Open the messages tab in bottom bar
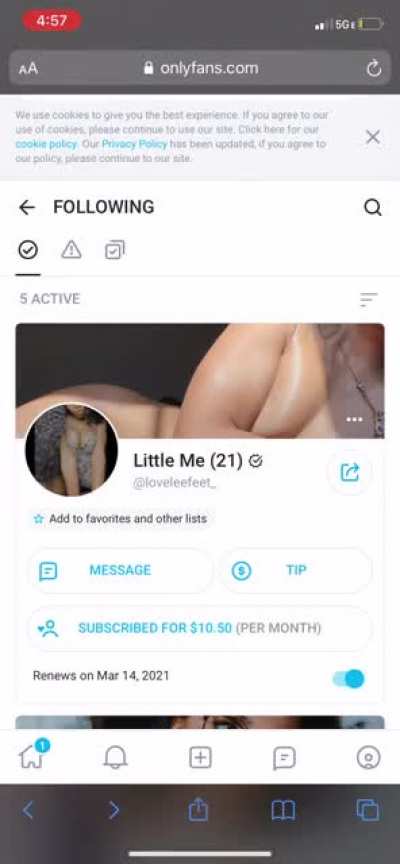The height and width of the screenshot is (864, 400). (284, 758)
